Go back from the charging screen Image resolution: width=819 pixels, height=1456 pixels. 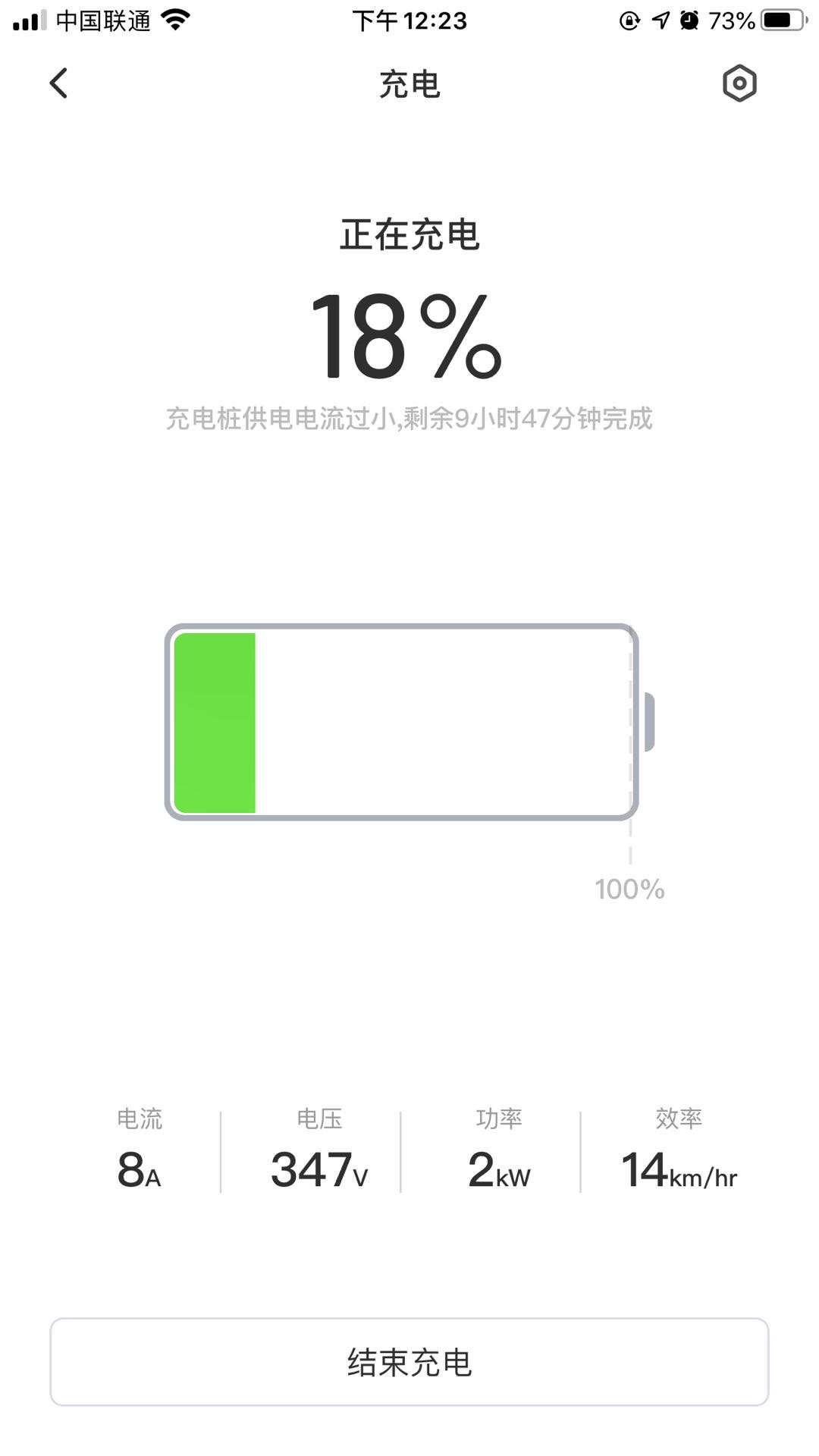tap(58, 83)
